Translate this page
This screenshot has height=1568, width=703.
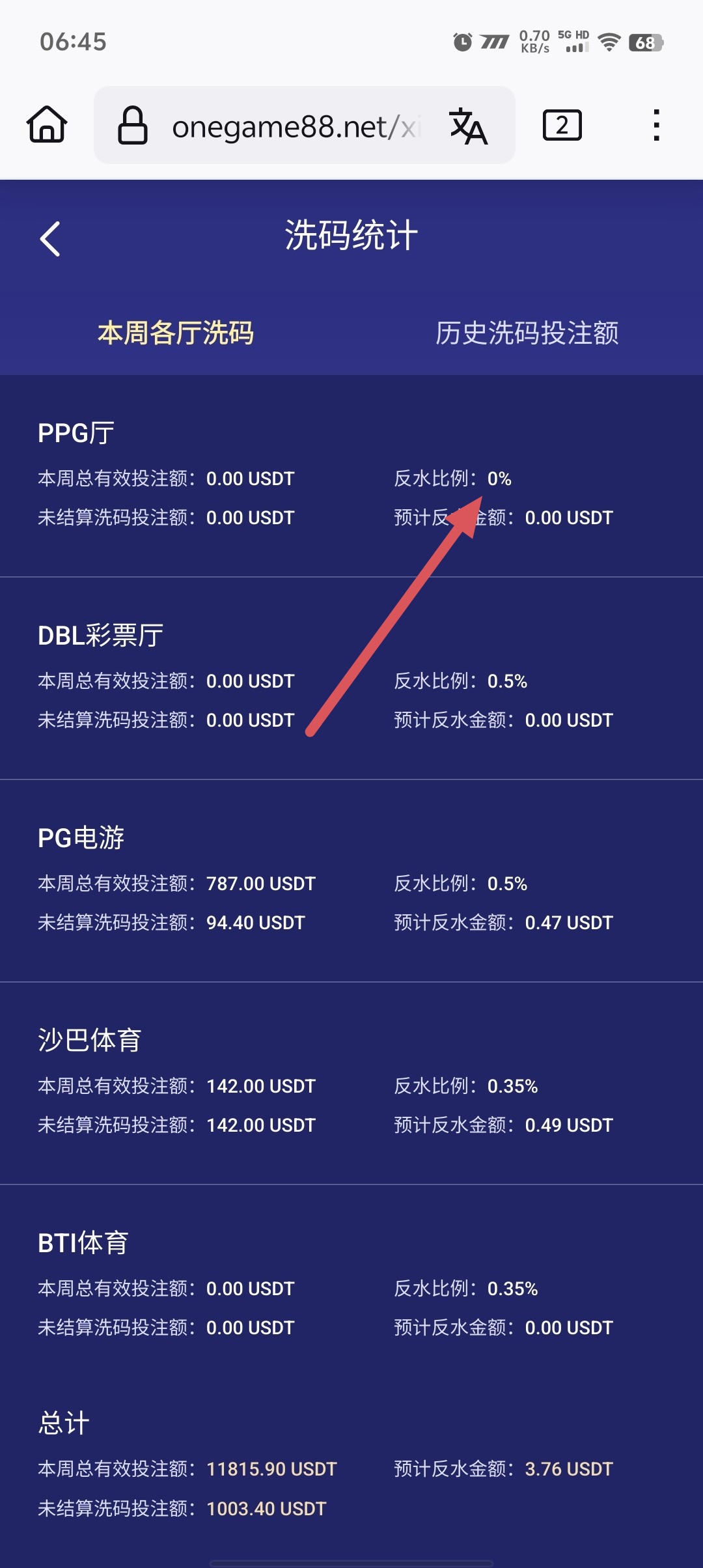468,126
